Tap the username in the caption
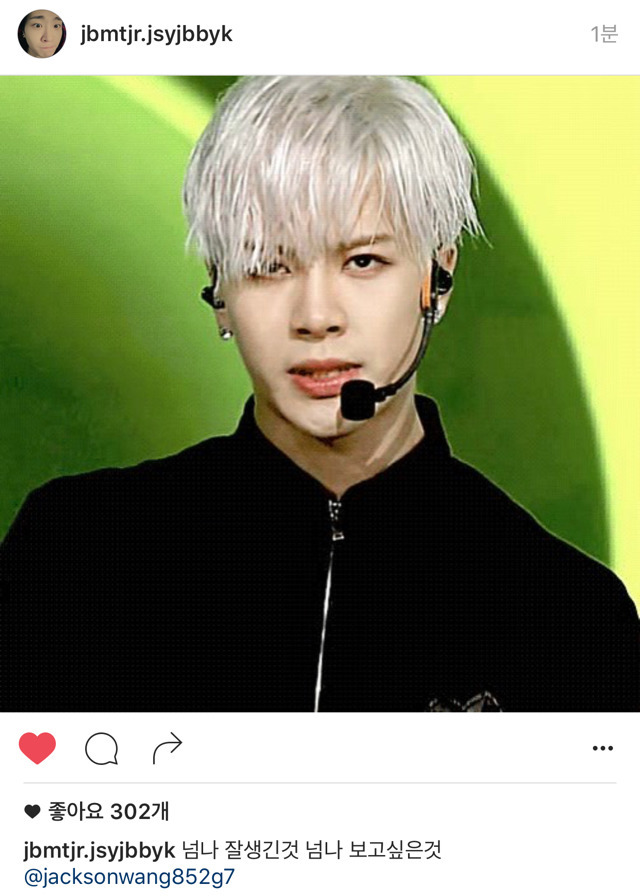This screenshot has width=640, height=896. (x=99, y=851)
